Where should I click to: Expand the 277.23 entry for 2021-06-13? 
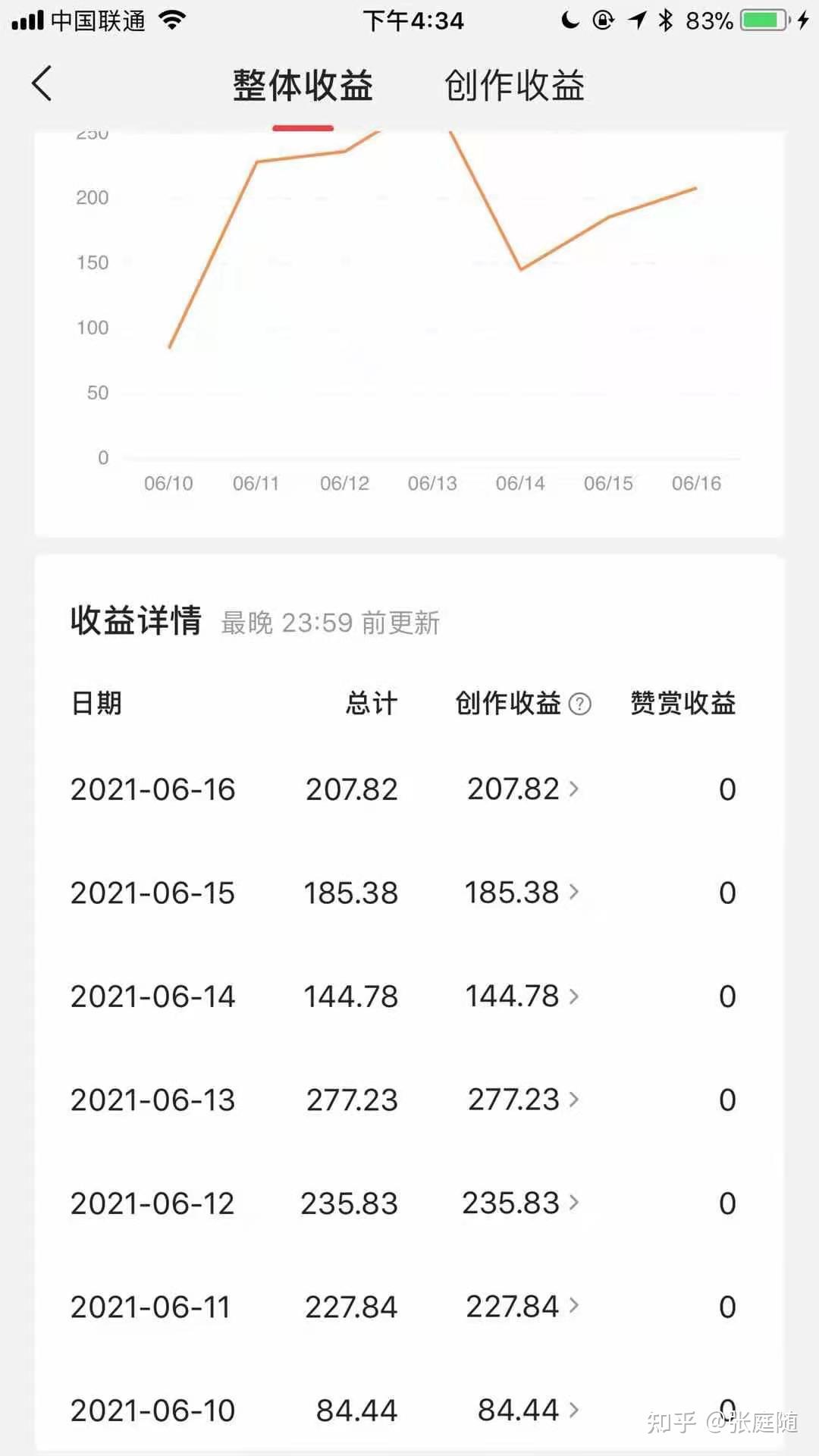523,1099
